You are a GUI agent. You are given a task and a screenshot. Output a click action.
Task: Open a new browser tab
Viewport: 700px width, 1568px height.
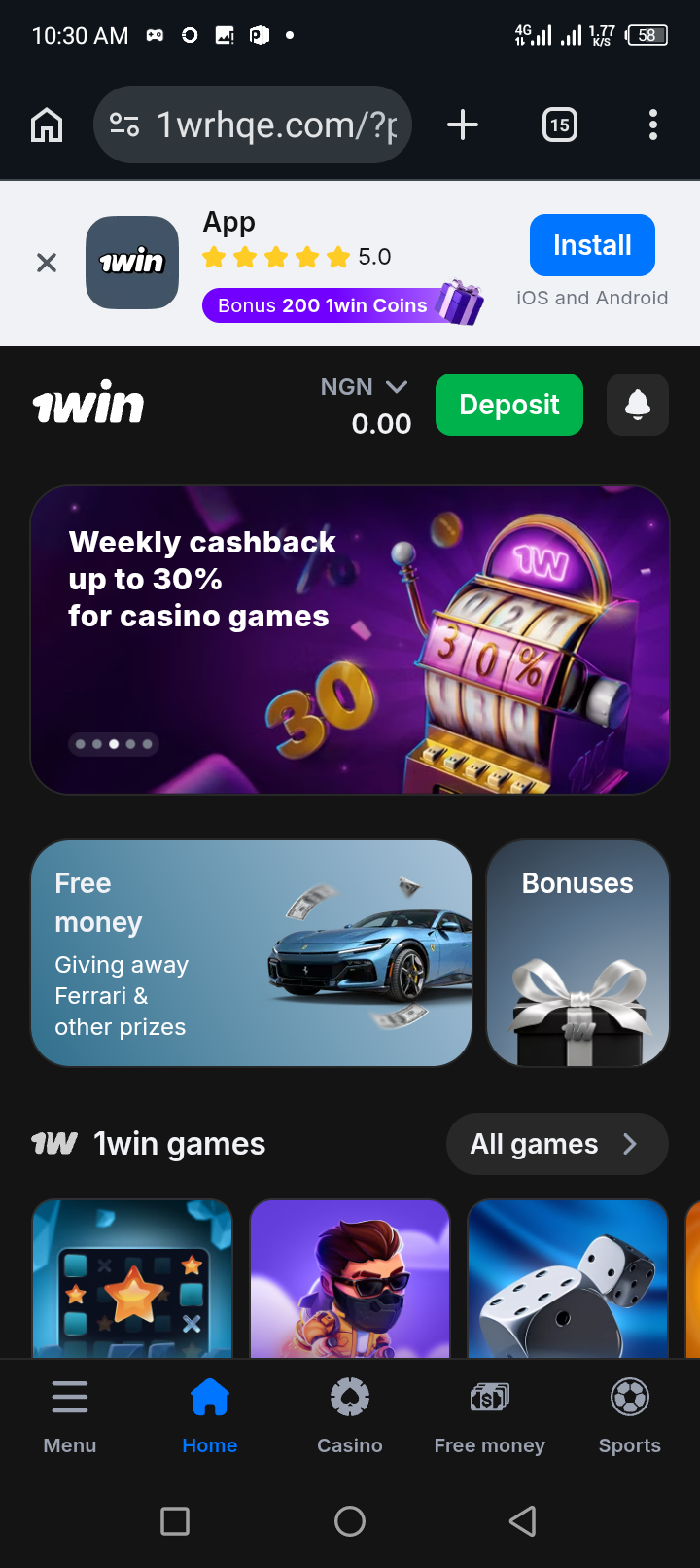tap(463, 125)
